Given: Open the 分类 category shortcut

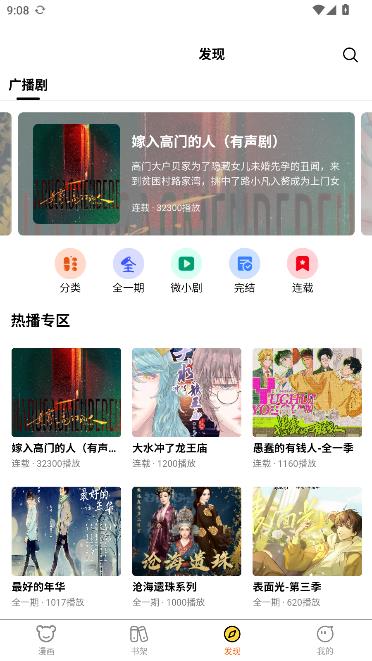Looking at the screenshot, I should (70, 271).
